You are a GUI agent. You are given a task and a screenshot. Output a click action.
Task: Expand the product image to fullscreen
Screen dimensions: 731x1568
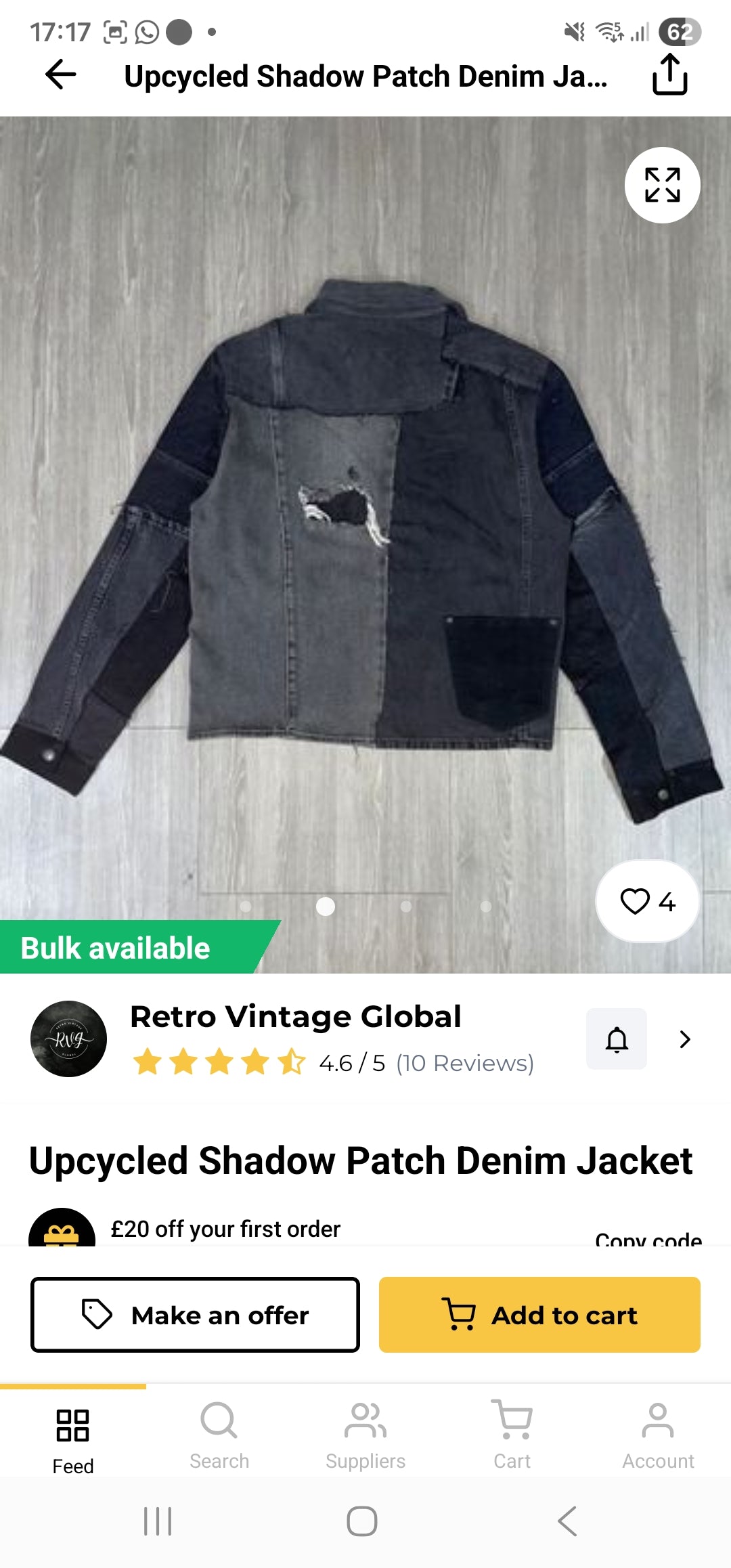tap(662, 185)
